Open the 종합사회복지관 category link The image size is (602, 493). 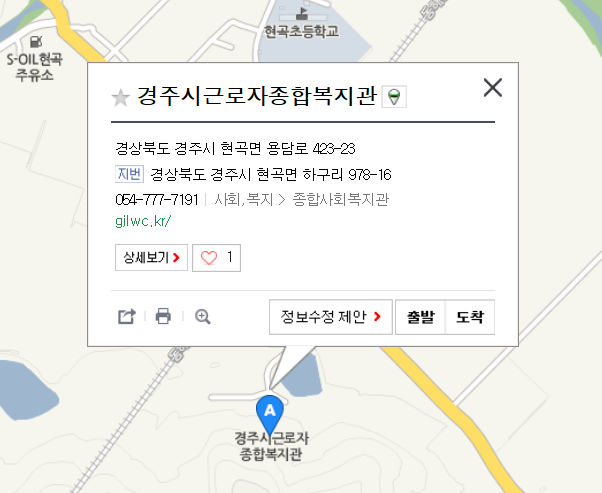[340, 200]
